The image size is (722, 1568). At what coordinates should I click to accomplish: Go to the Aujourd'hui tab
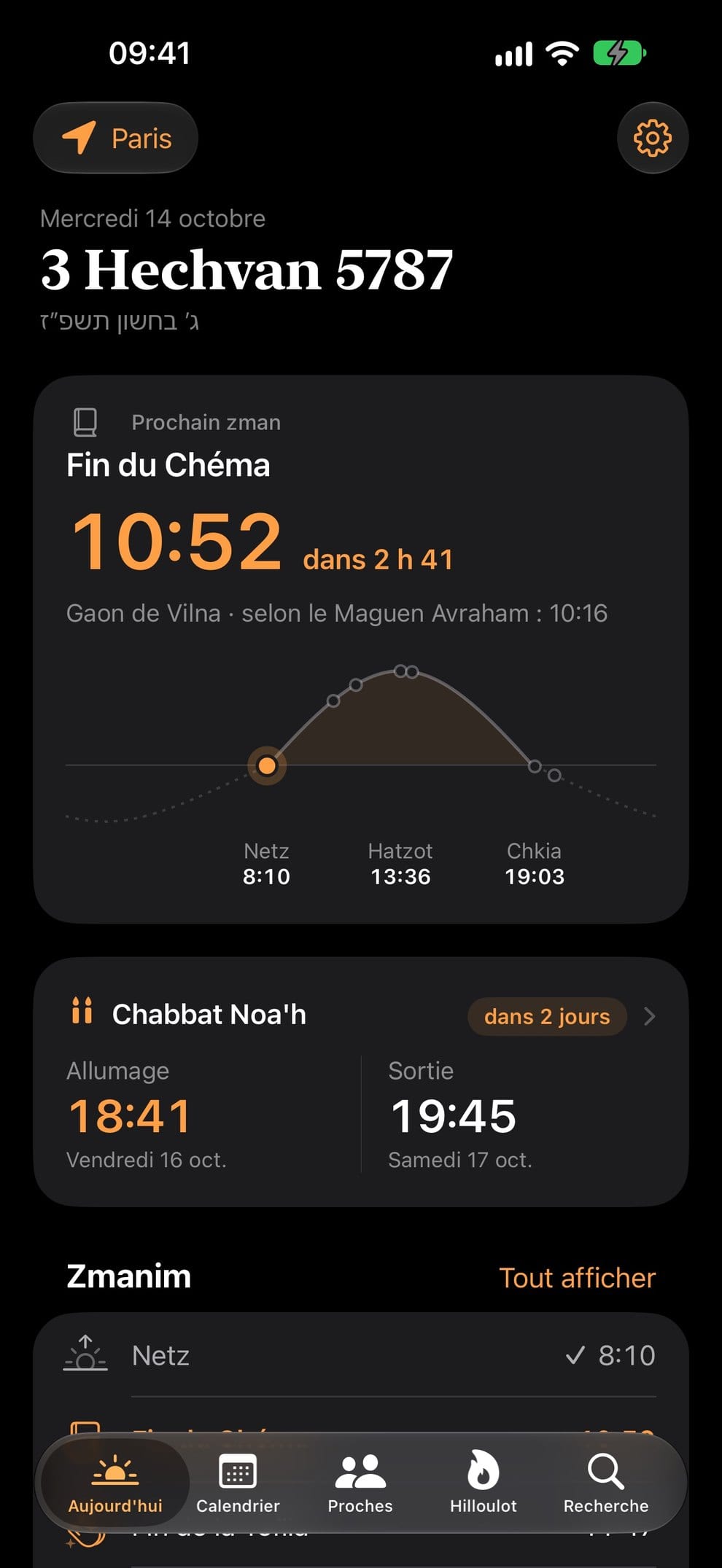(x=115, y=1483)
